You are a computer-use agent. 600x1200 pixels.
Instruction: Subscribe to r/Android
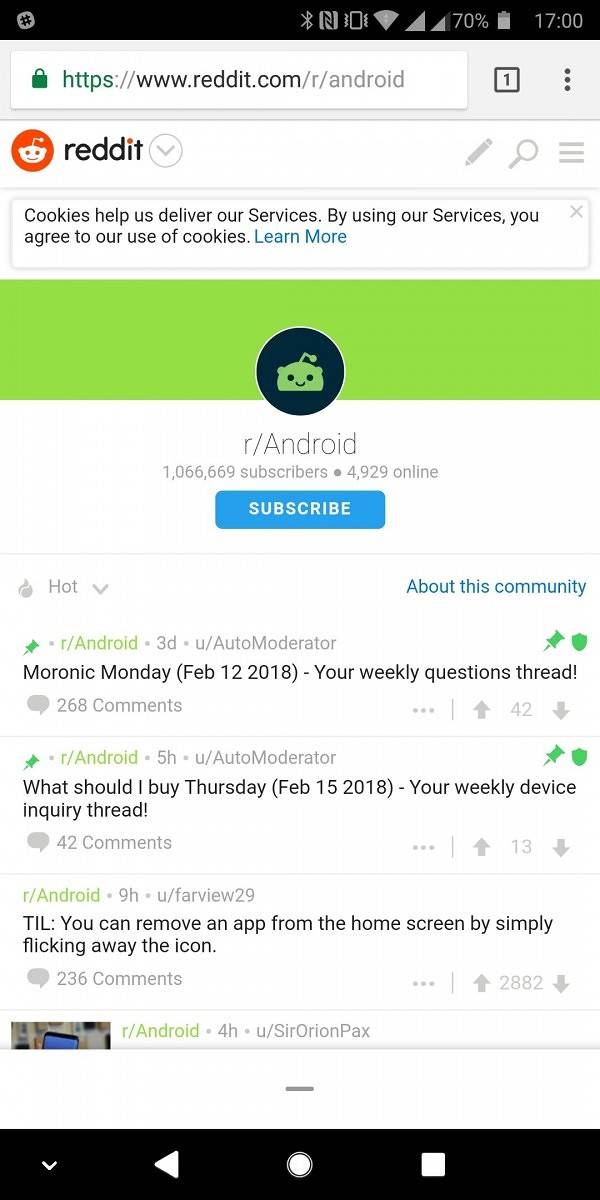point(300,509)
